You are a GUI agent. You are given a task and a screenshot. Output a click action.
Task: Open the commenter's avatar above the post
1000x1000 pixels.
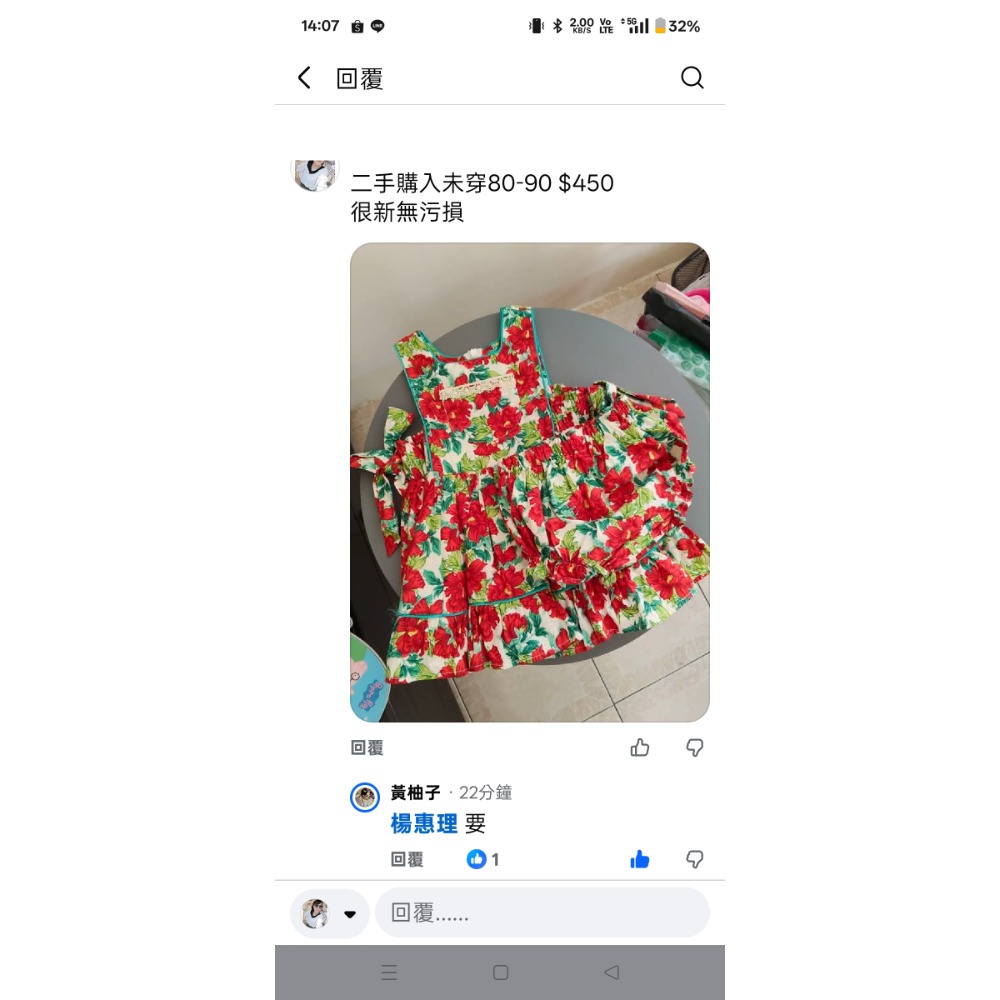click(x=314, y=173)
